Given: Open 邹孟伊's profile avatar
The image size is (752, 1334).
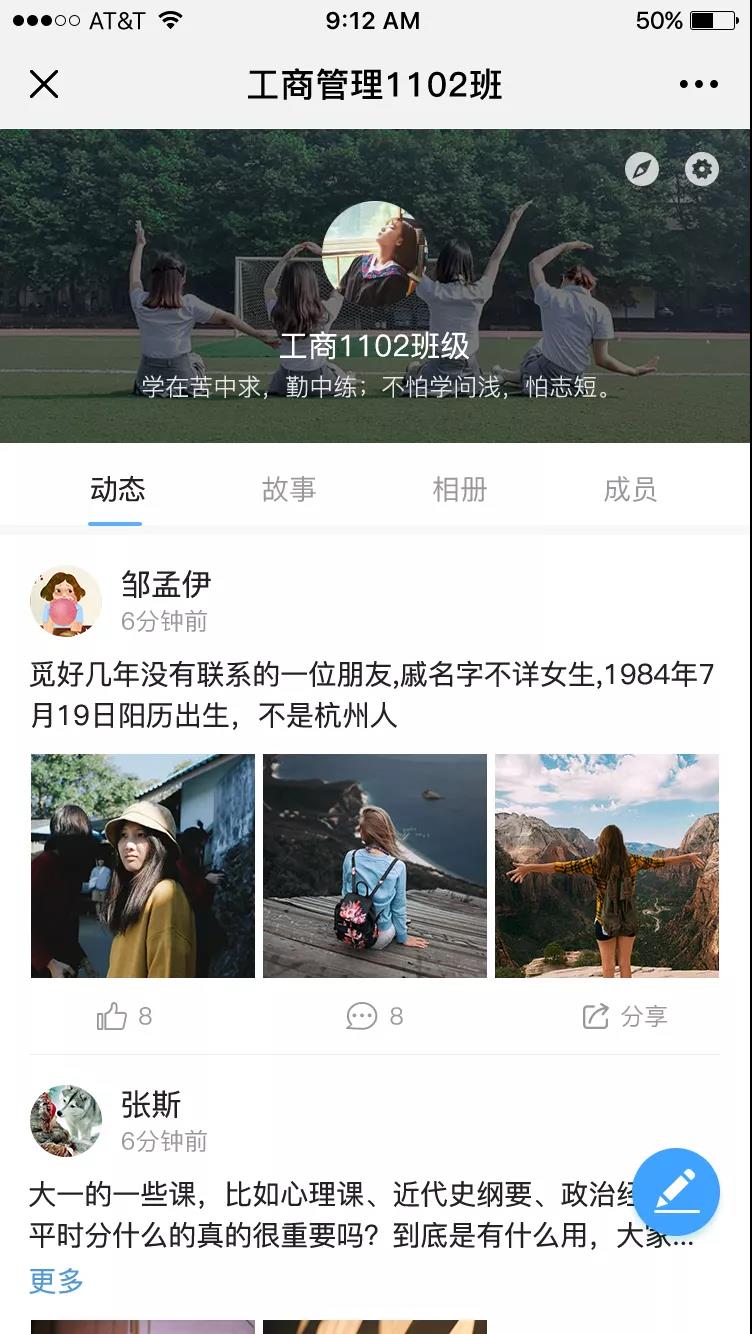Looking at the screenshot, I should (66, 600).
